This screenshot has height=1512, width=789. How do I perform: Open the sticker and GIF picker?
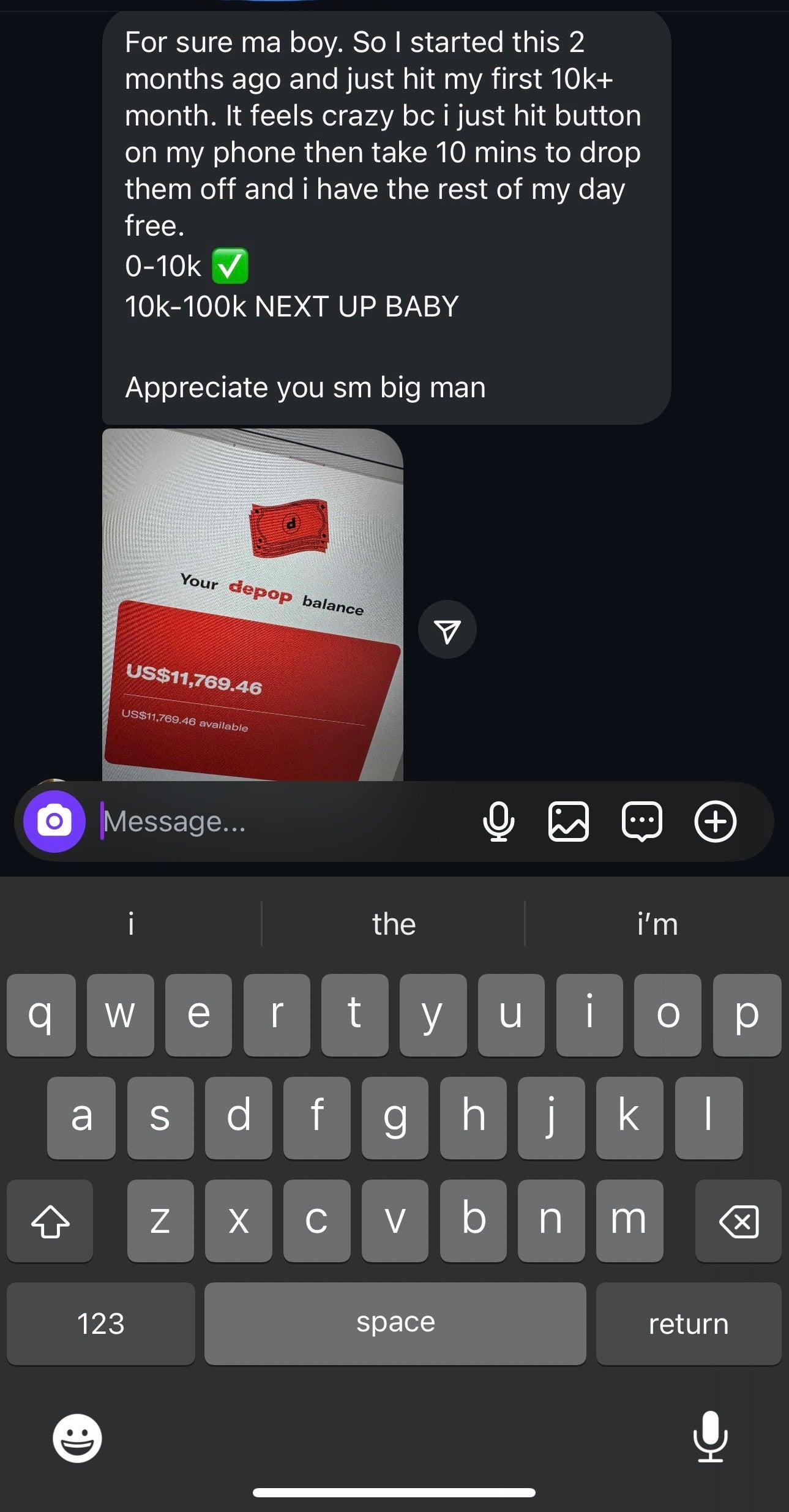(x=642, y=821)
